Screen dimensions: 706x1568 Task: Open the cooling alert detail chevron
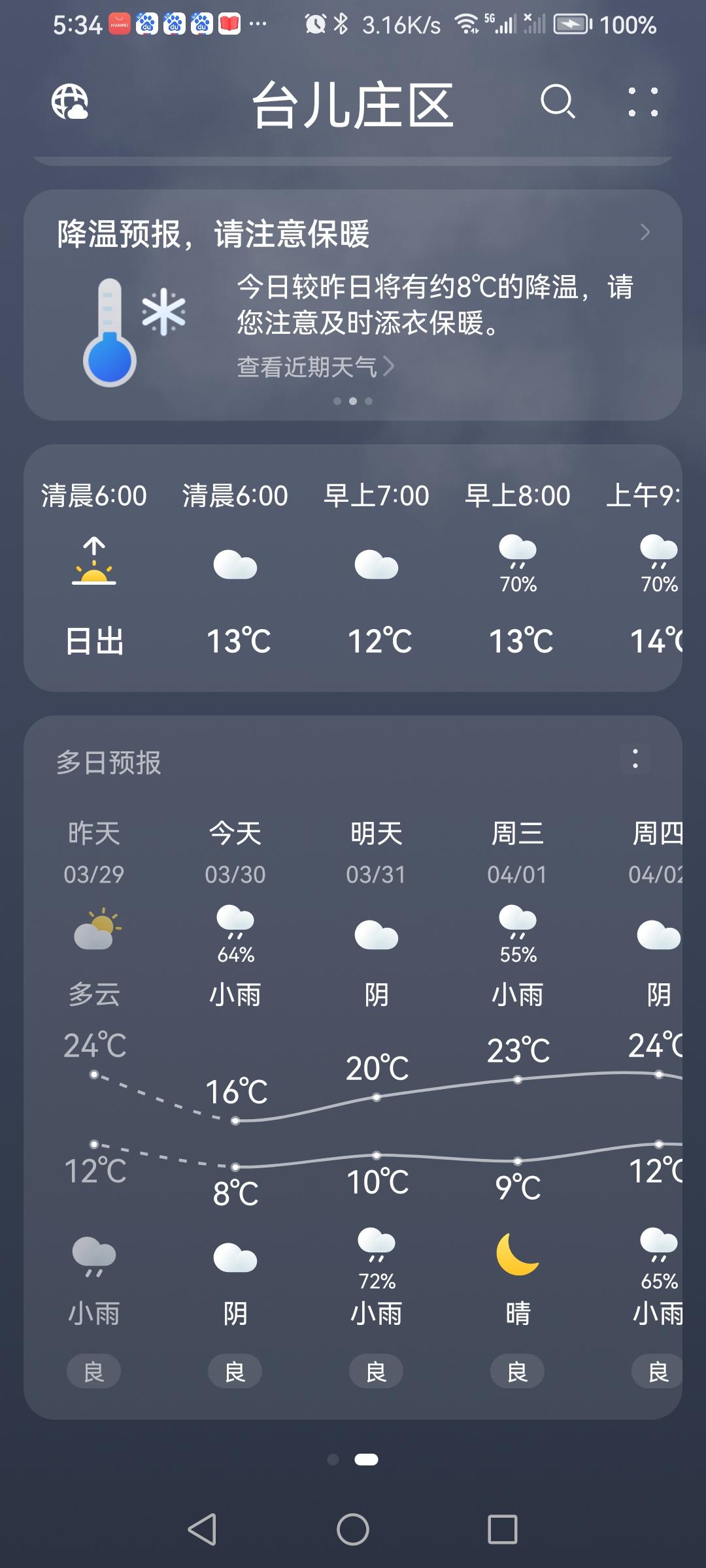pyautogui.click(x=646, y=233)
